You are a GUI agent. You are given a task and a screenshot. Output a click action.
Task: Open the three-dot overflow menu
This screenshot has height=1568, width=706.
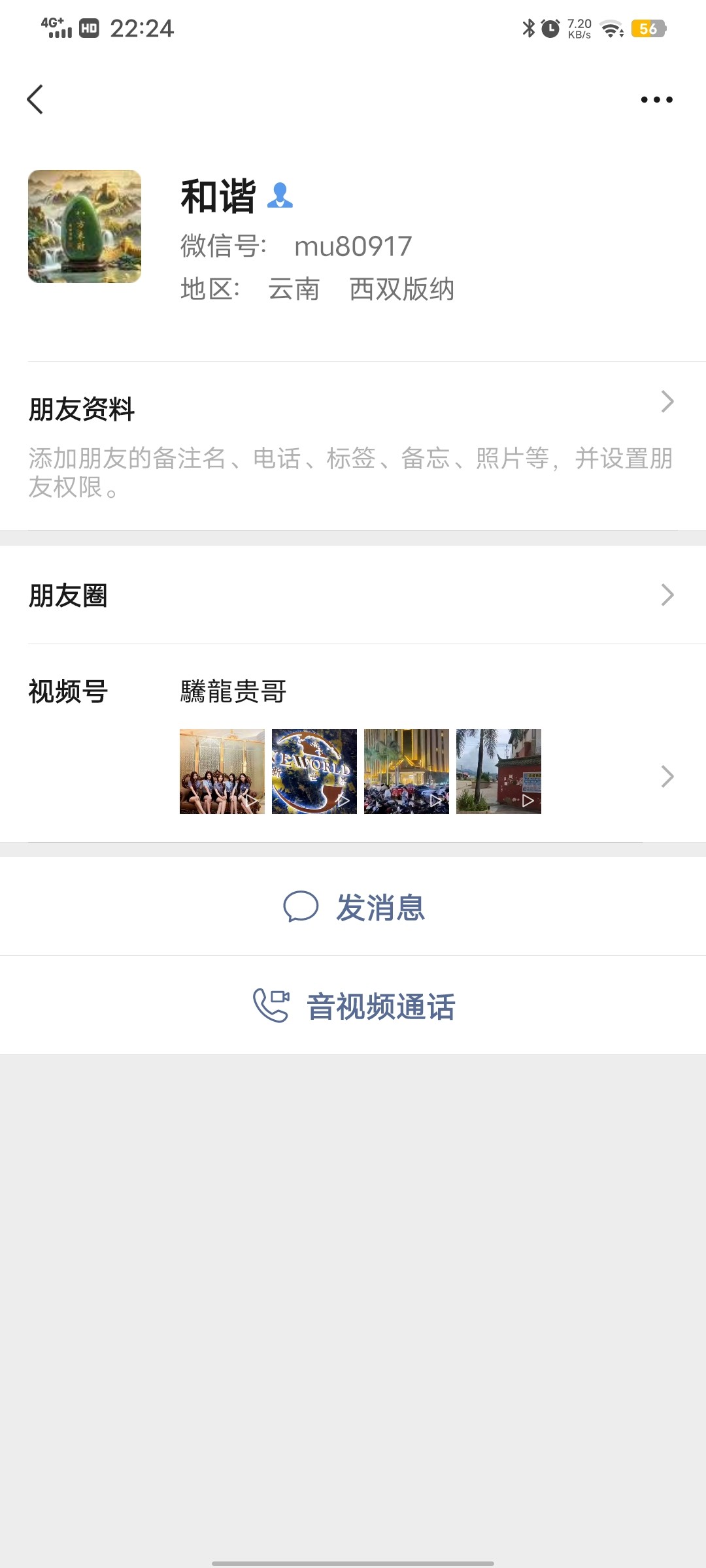pos(656,99)
